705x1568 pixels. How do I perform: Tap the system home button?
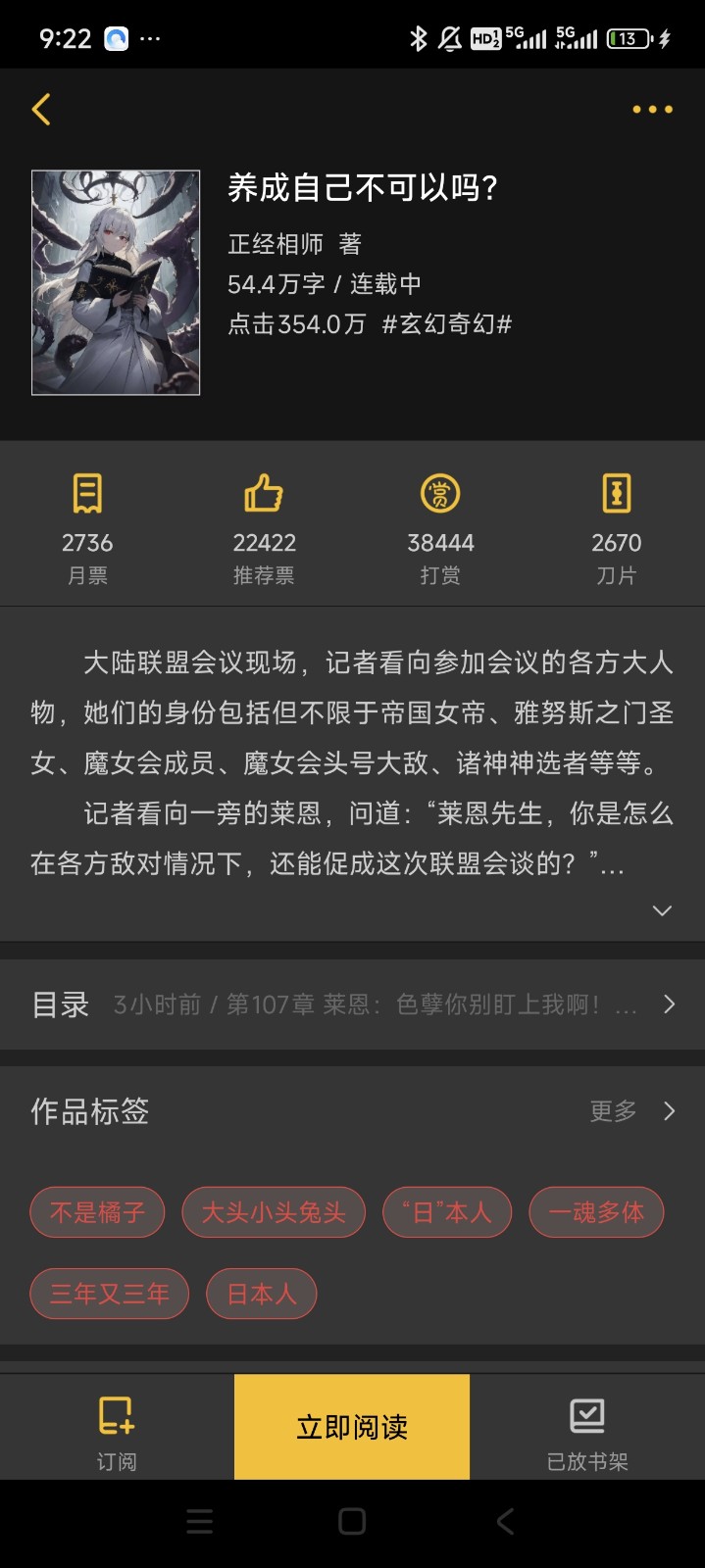tap(352, 1521)
